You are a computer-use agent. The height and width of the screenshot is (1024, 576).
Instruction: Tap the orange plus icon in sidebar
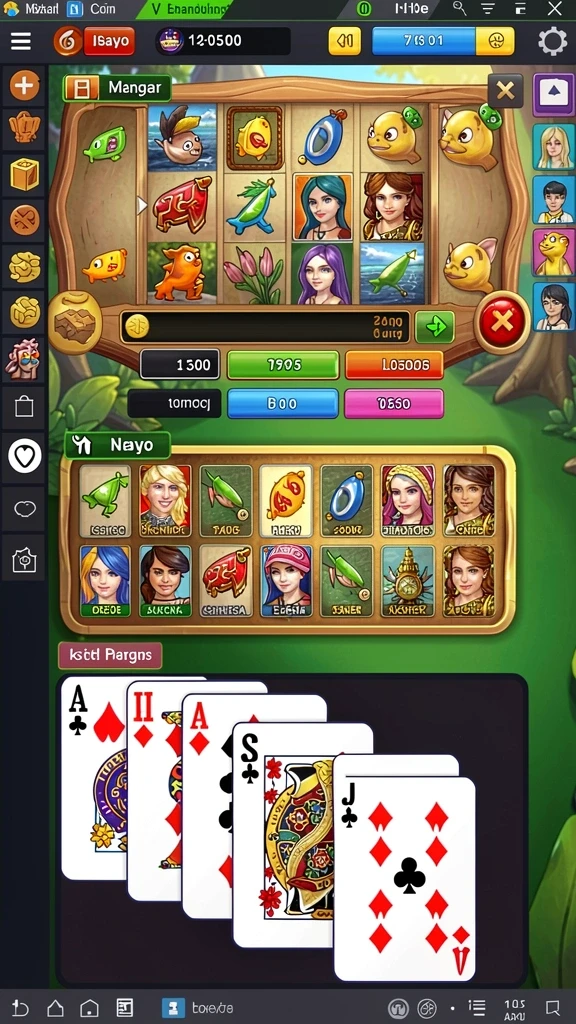tap(24, 86)
